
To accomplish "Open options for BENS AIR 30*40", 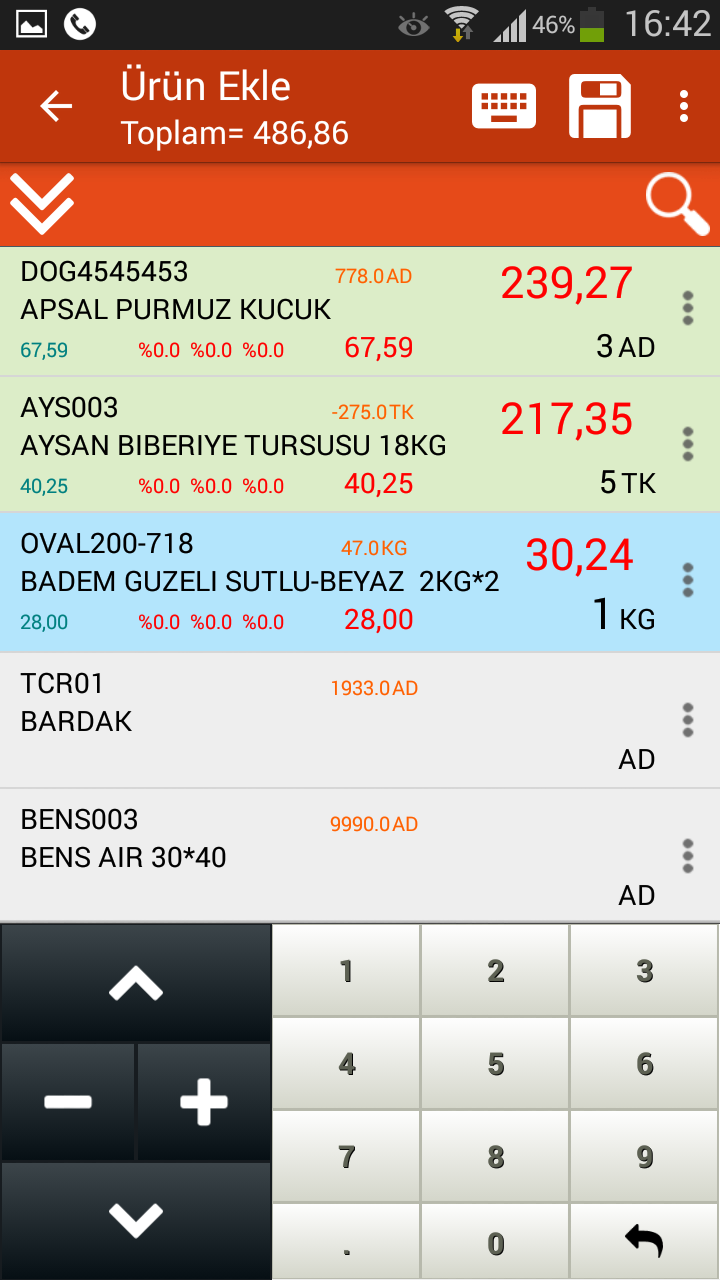I will pos(687,856).
